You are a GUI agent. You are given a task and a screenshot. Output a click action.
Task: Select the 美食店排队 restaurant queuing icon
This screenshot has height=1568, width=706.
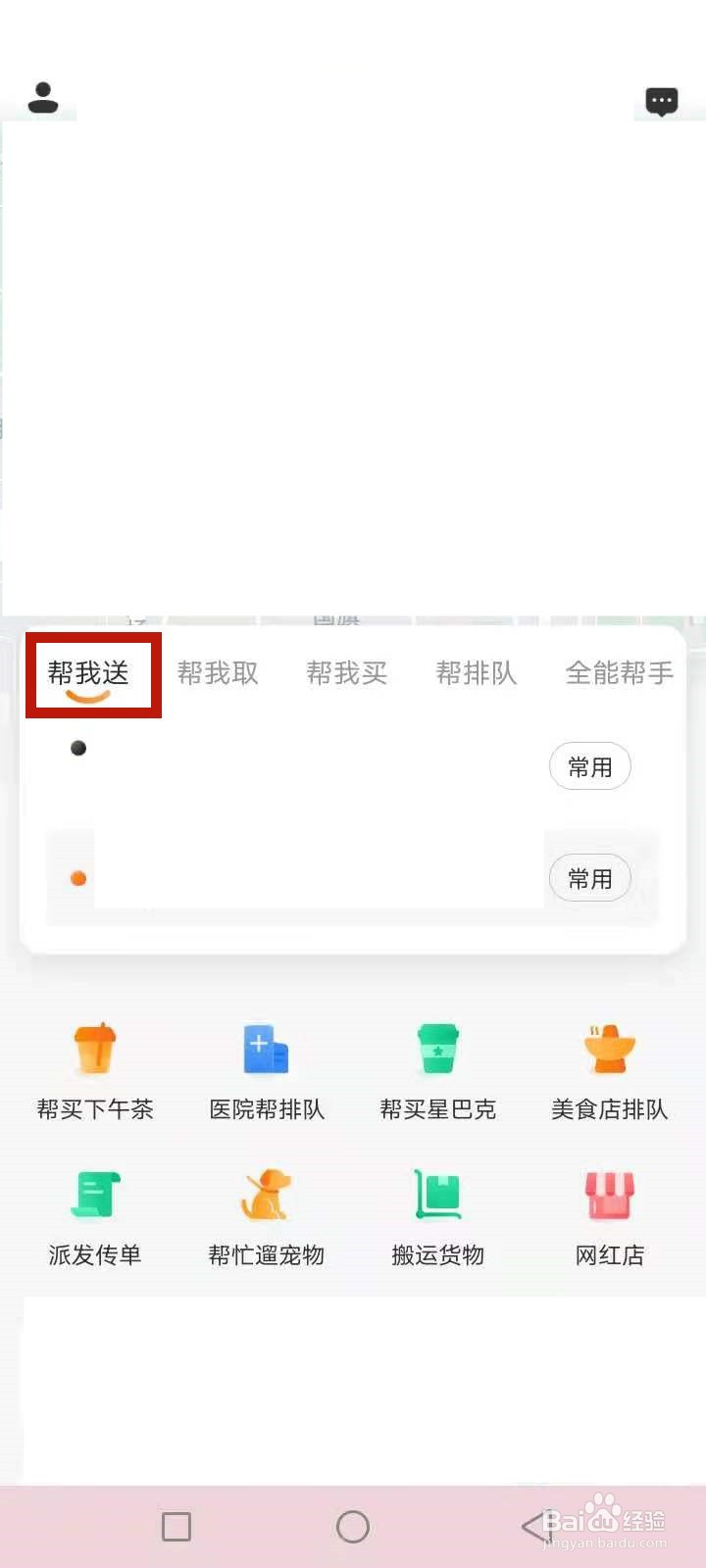tap(609, 1068)
